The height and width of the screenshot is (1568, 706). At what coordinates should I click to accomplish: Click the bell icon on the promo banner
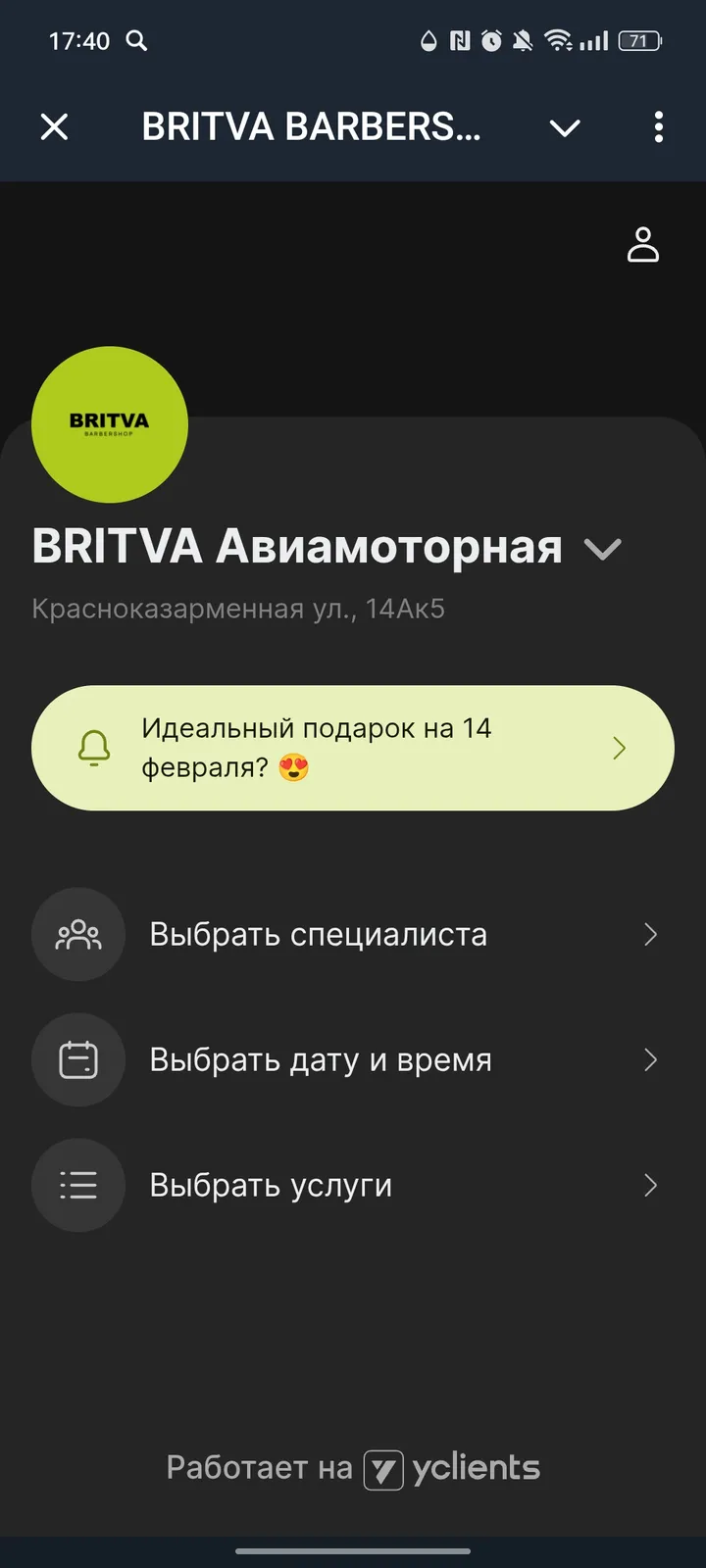[x=92, y=748]
